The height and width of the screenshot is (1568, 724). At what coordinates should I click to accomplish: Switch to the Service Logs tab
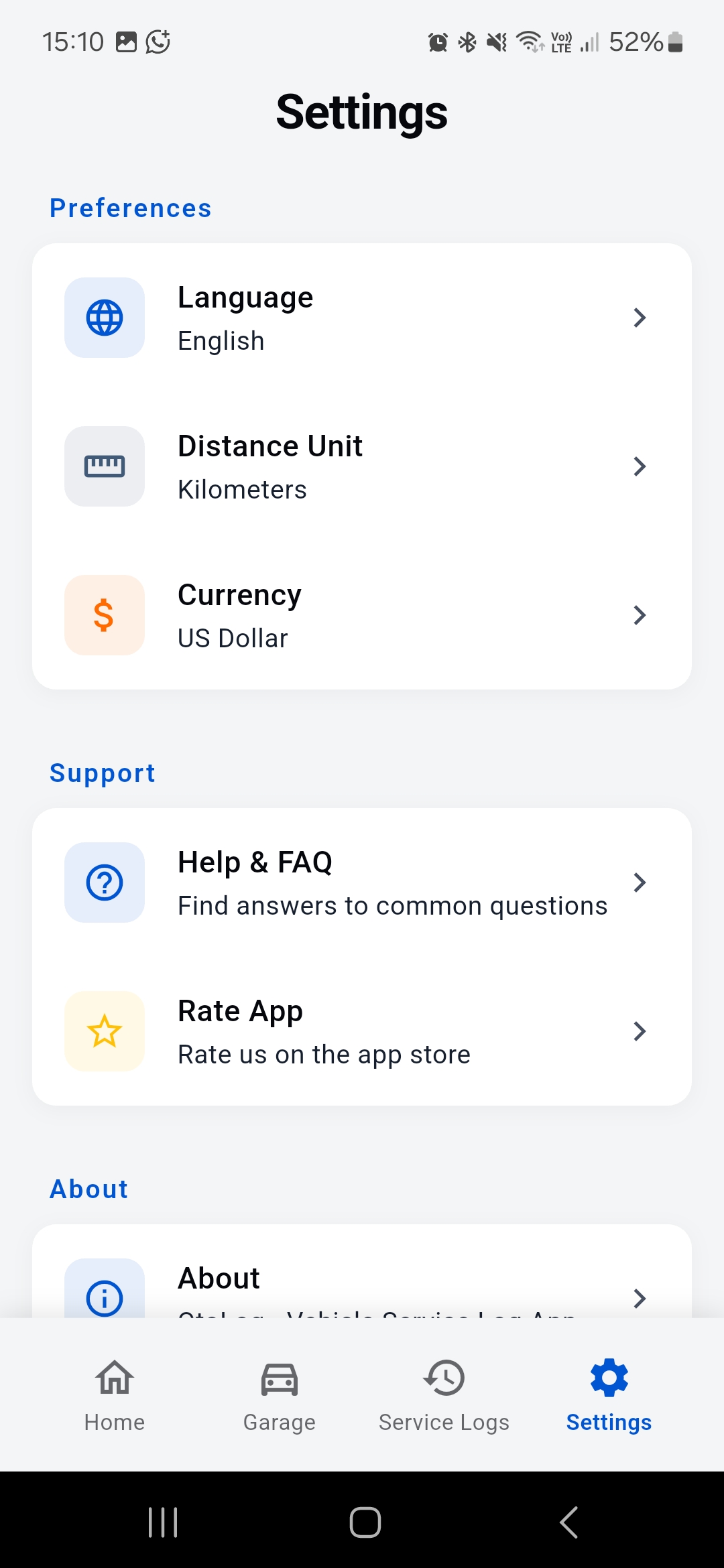[x=443, y=1400]
